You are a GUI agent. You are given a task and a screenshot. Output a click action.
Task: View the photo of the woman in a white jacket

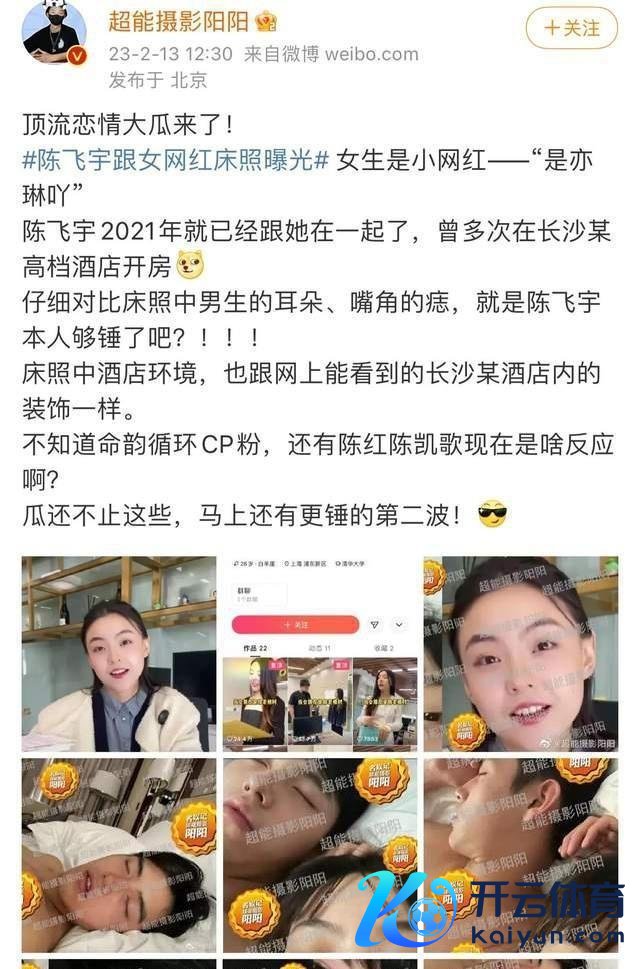[x=118, y=654]
